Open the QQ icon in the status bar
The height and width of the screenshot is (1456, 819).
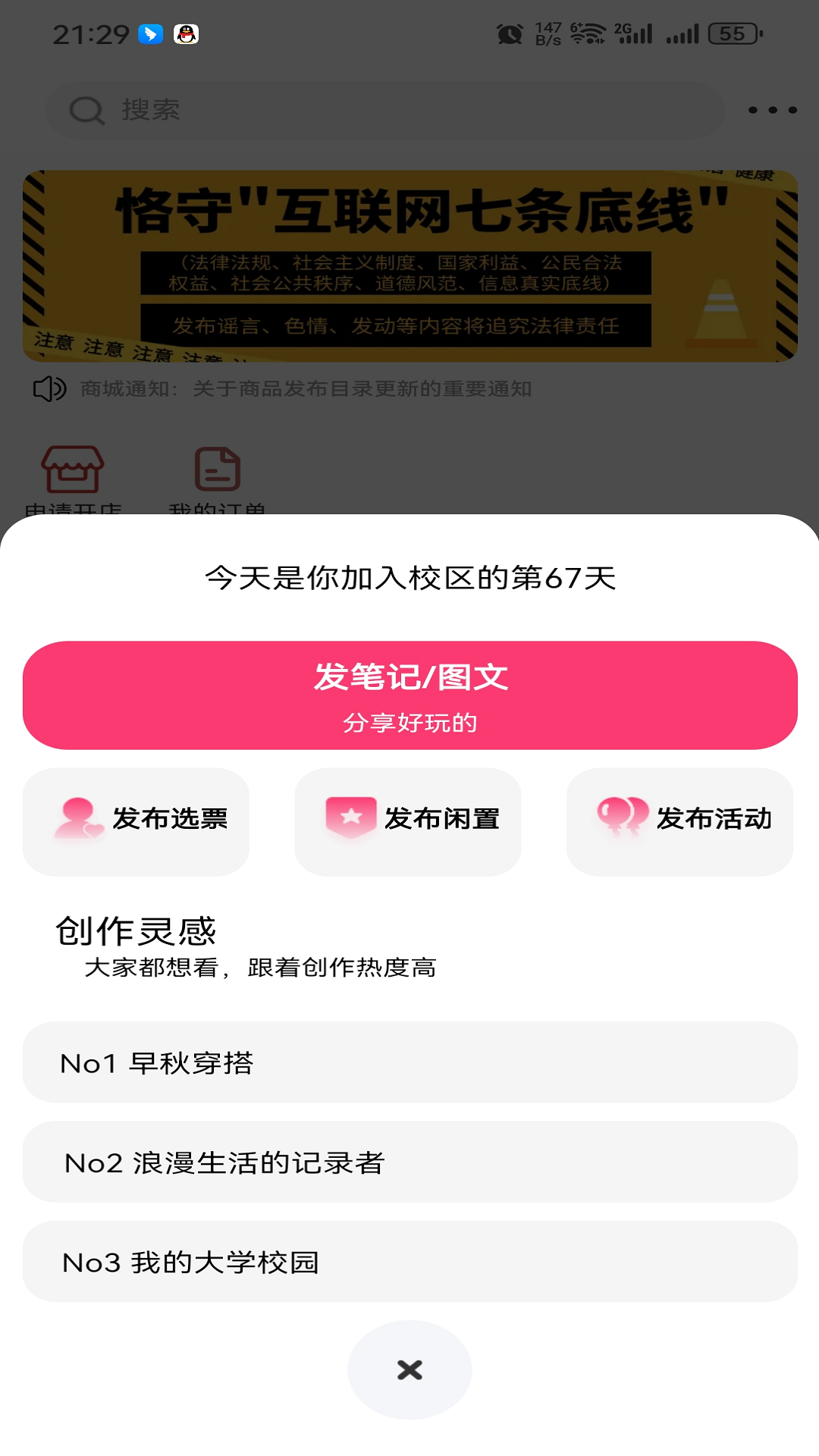pos(187,33)
